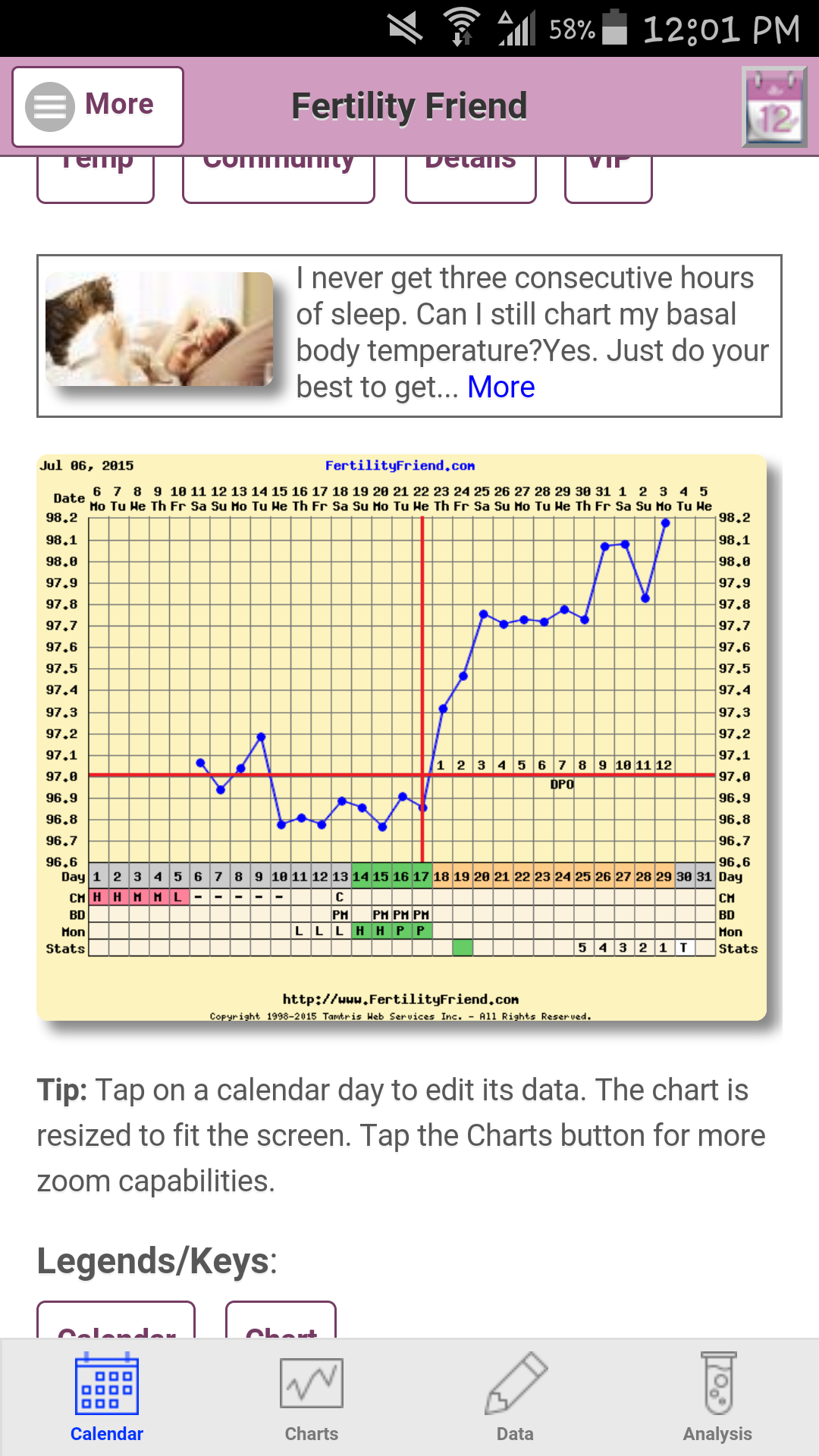Open the Details button
This screenshot has height=1456, width=819.
point(470,180)
